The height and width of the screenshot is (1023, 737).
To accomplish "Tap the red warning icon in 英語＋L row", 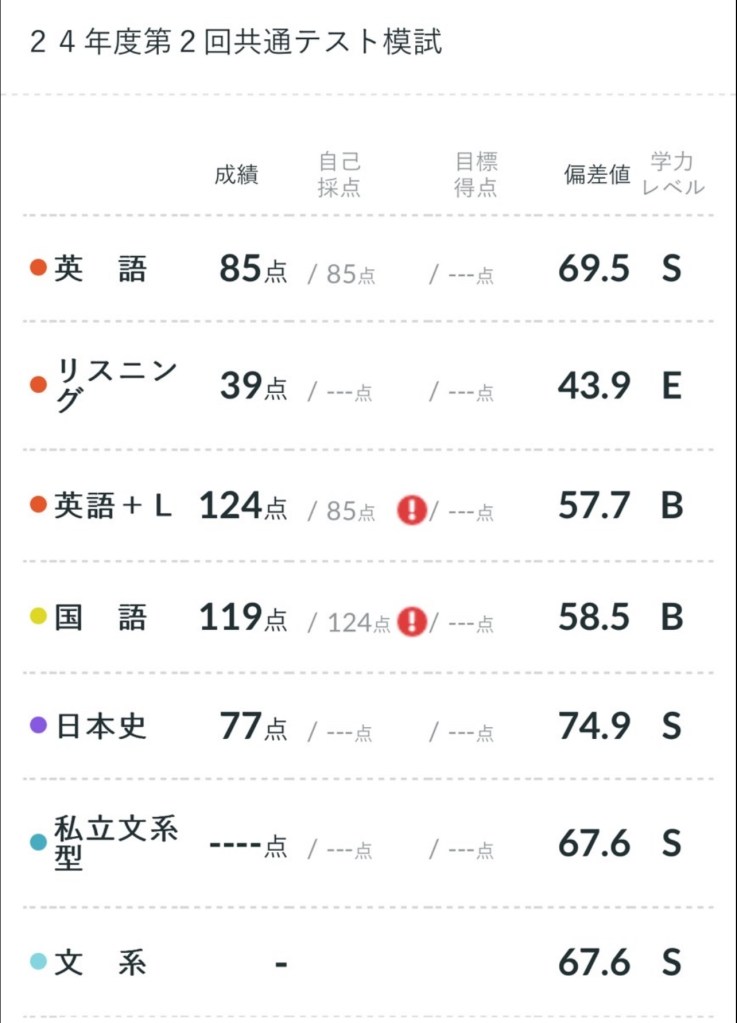I will pyautogui.click(x=412, y=510).
